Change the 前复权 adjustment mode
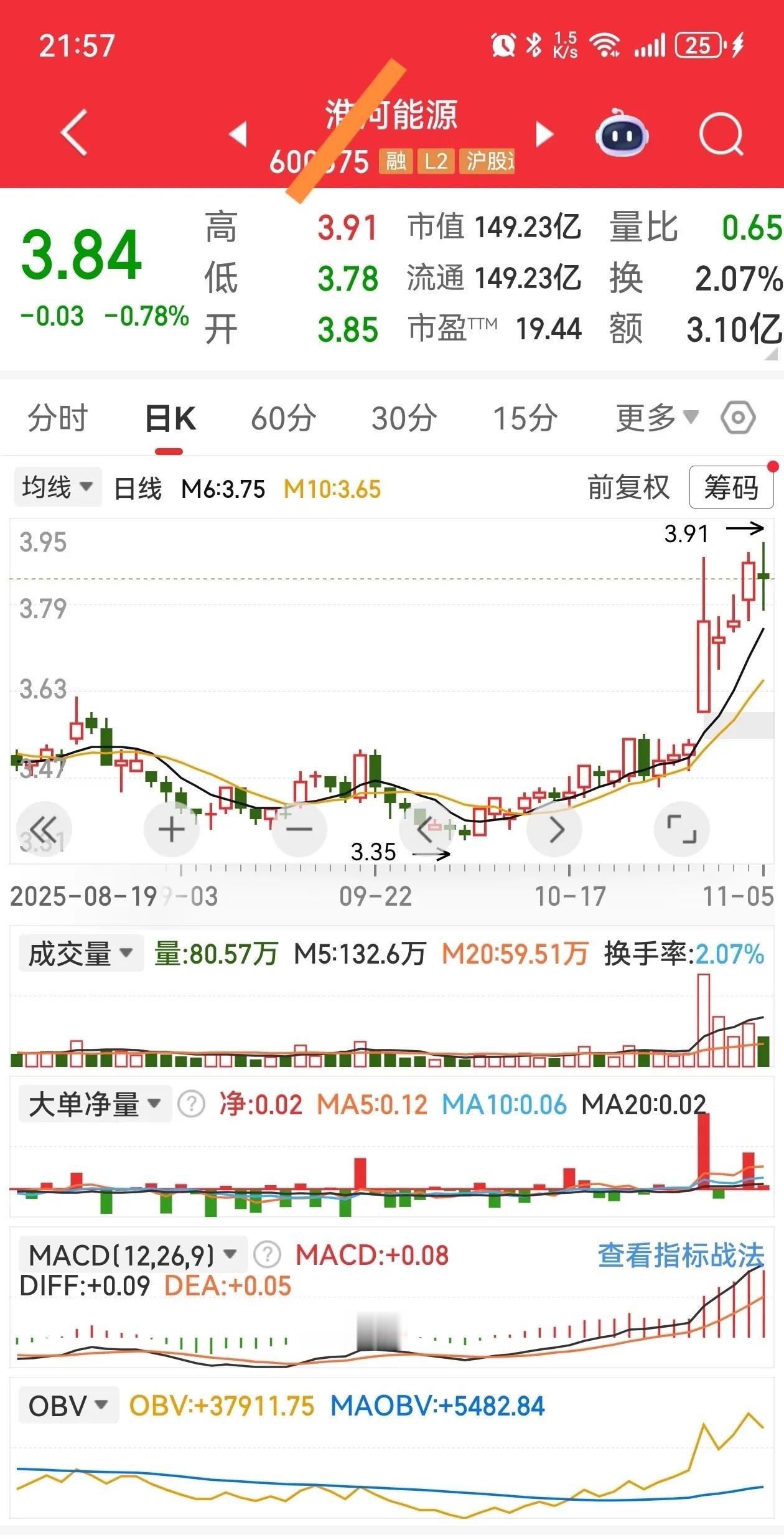The height and width of the screenshot is (1540, 784). [x=628, y=487]
